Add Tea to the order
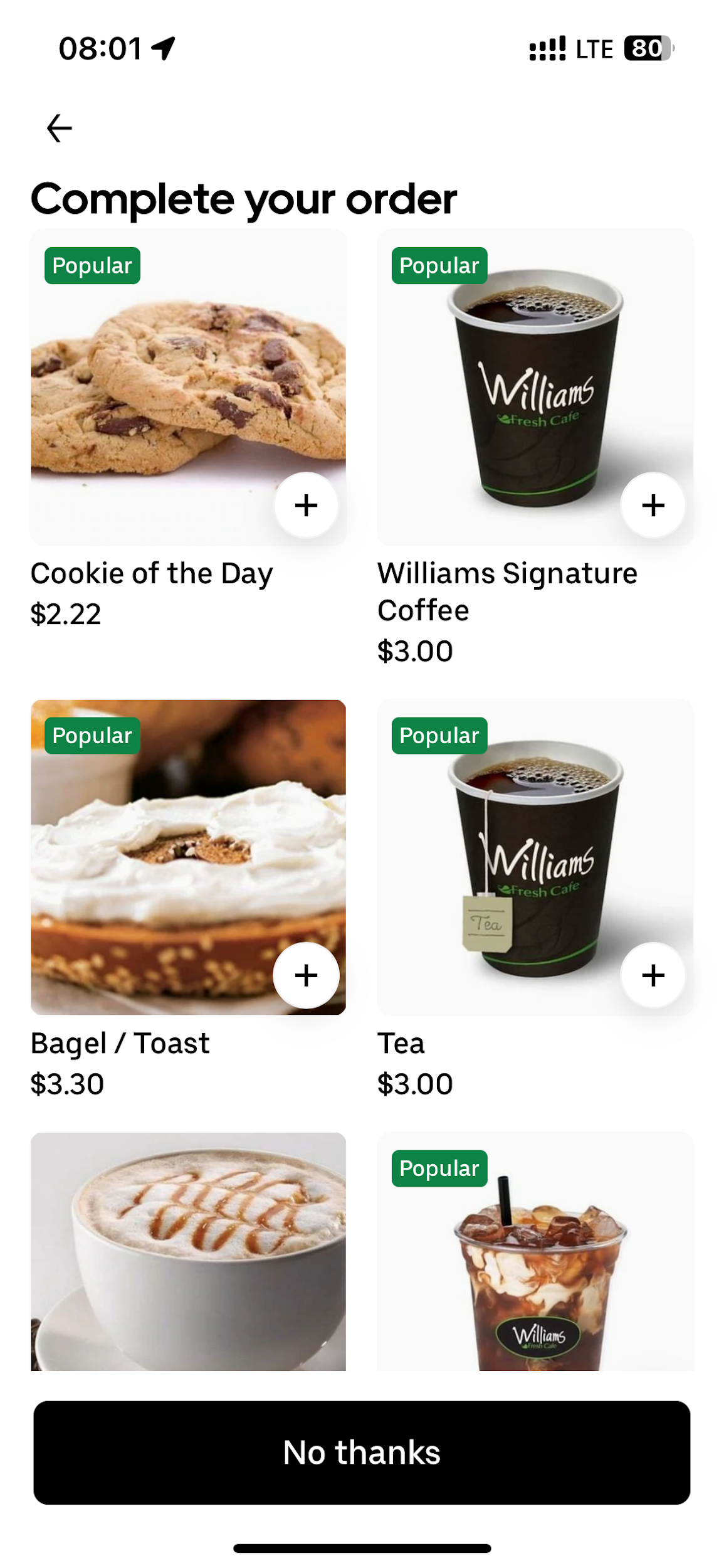 tap(653, 975)
